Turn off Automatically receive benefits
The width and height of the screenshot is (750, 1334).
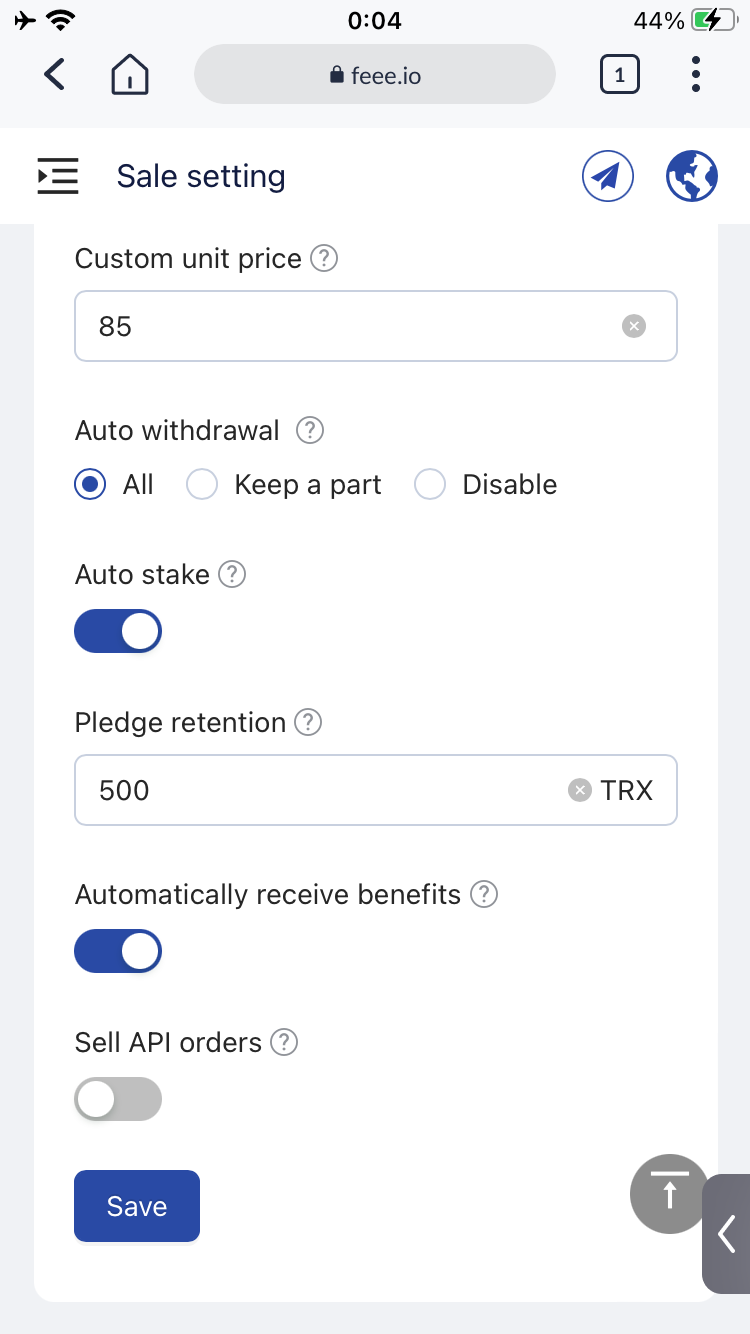pyautogui.click(x=118, y=951)
